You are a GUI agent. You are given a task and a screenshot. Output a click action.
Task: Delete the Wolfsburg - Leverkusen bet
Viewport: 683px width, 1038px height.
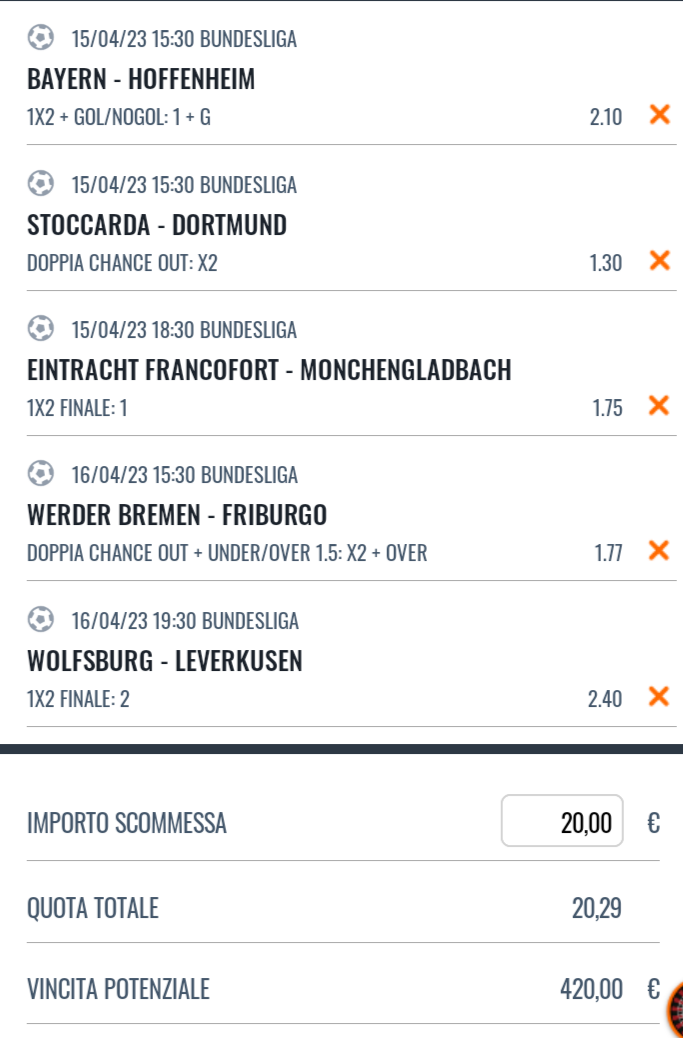pos(659,697)
